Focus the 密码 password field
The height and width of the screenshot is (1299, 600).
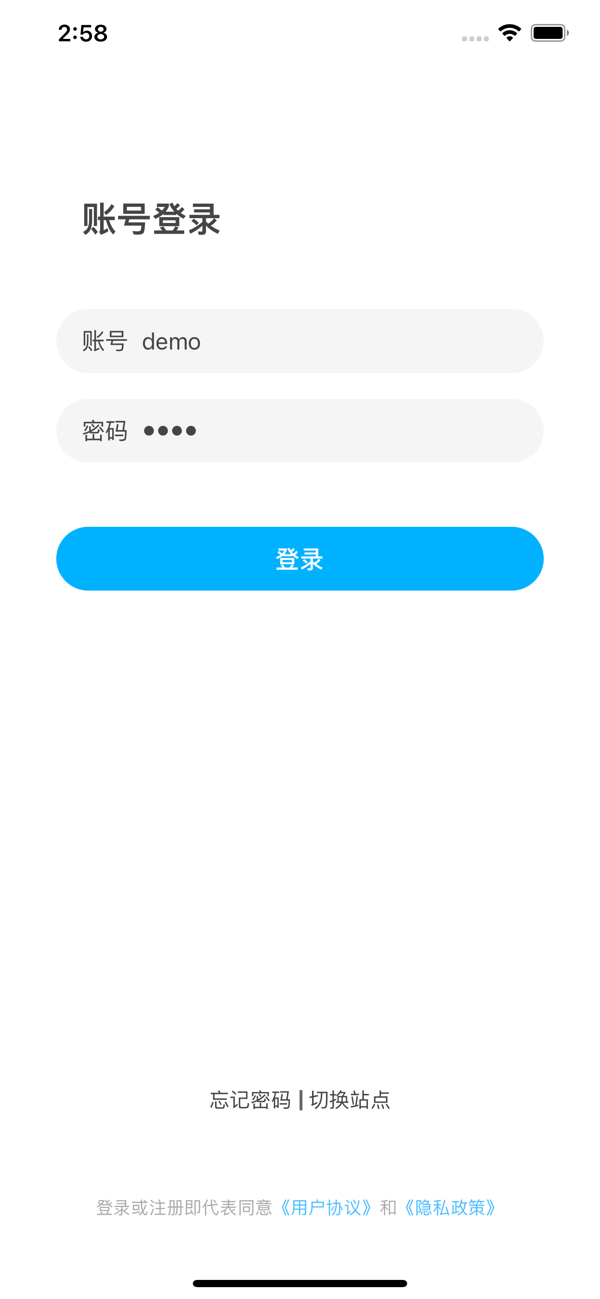(x=300, y=431)
